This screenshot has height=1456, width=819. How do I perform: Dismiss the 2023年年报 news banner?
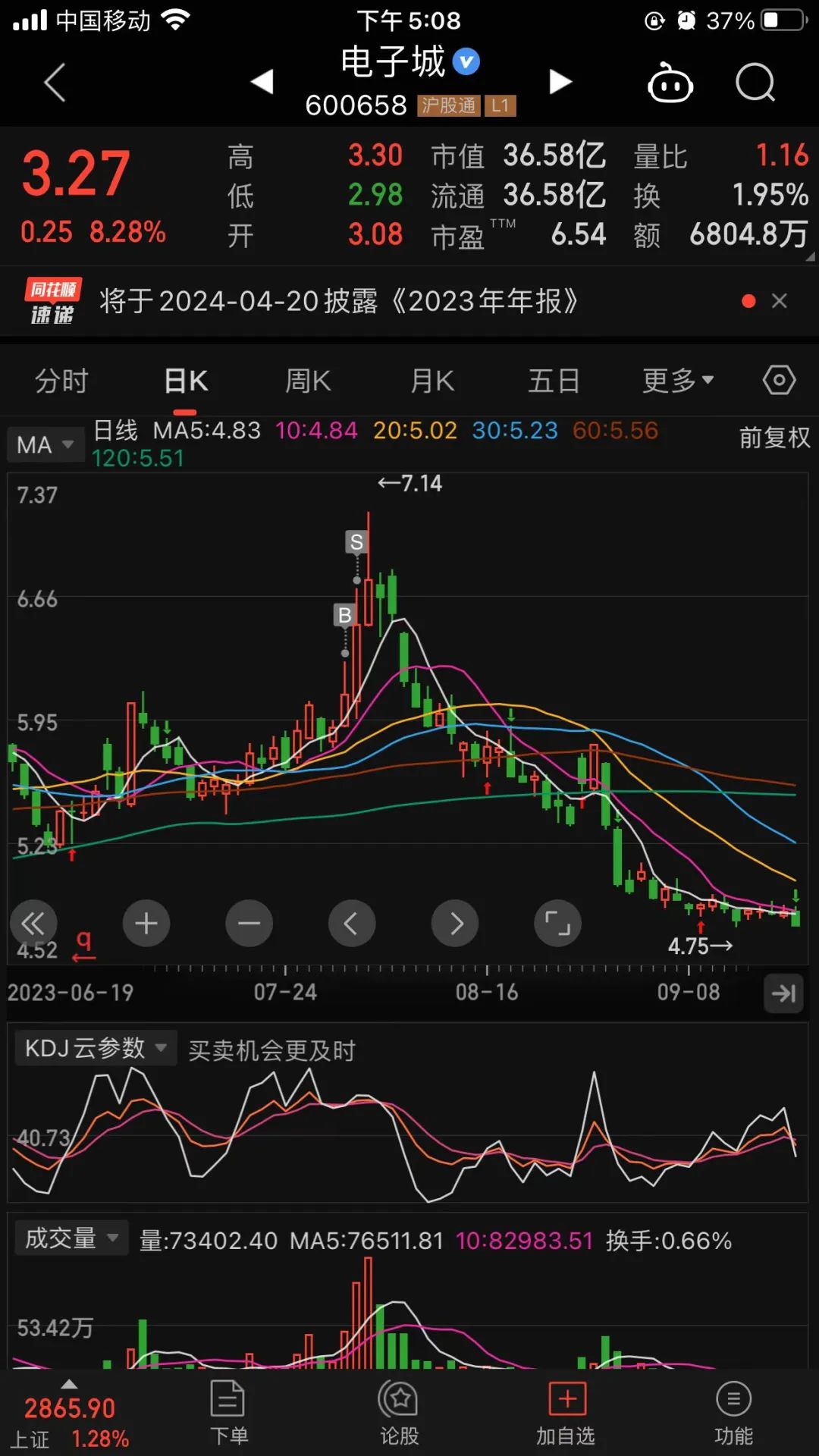point(780,301)
